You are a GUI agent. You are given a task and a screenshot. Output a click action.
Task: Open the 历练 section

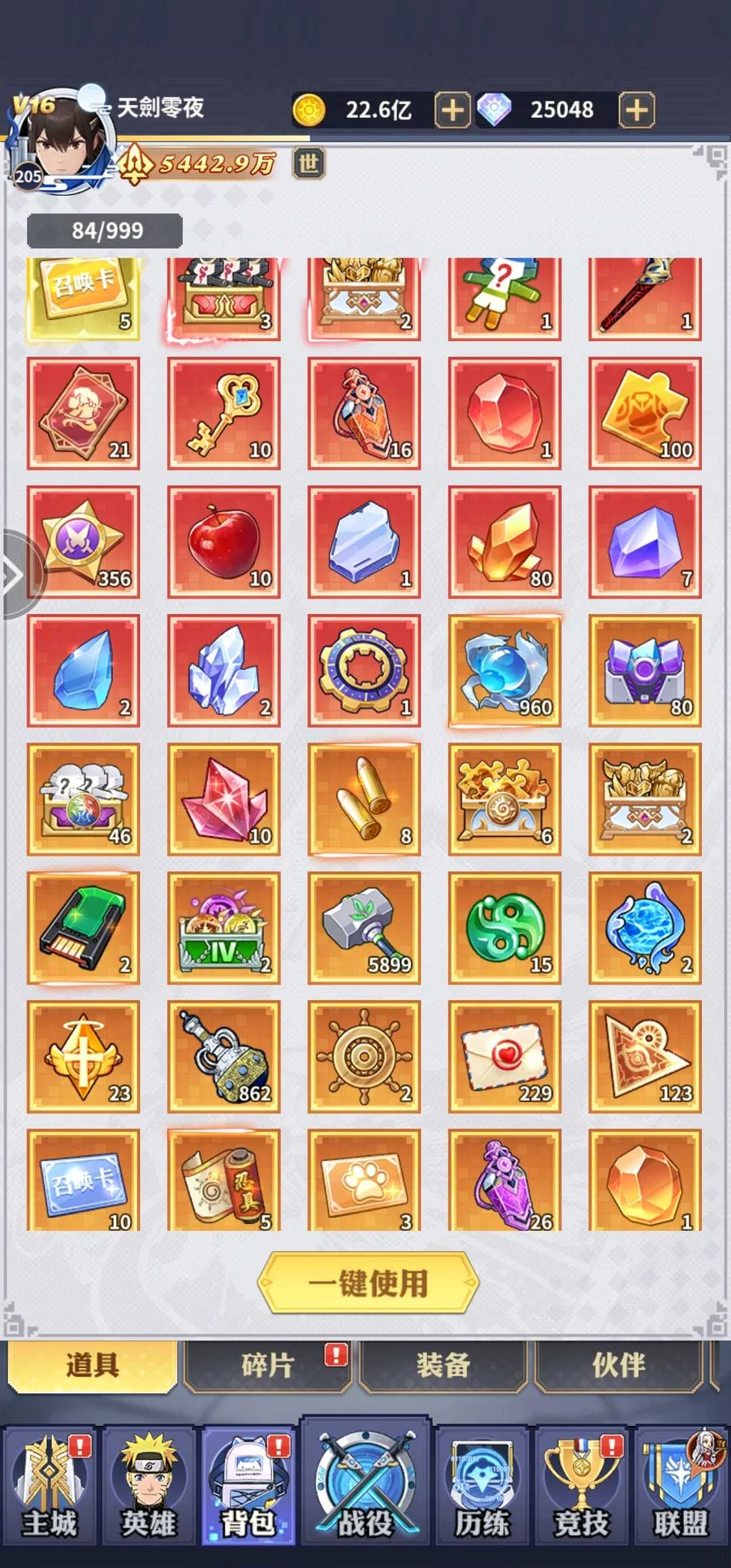(x=482, y=1488)
